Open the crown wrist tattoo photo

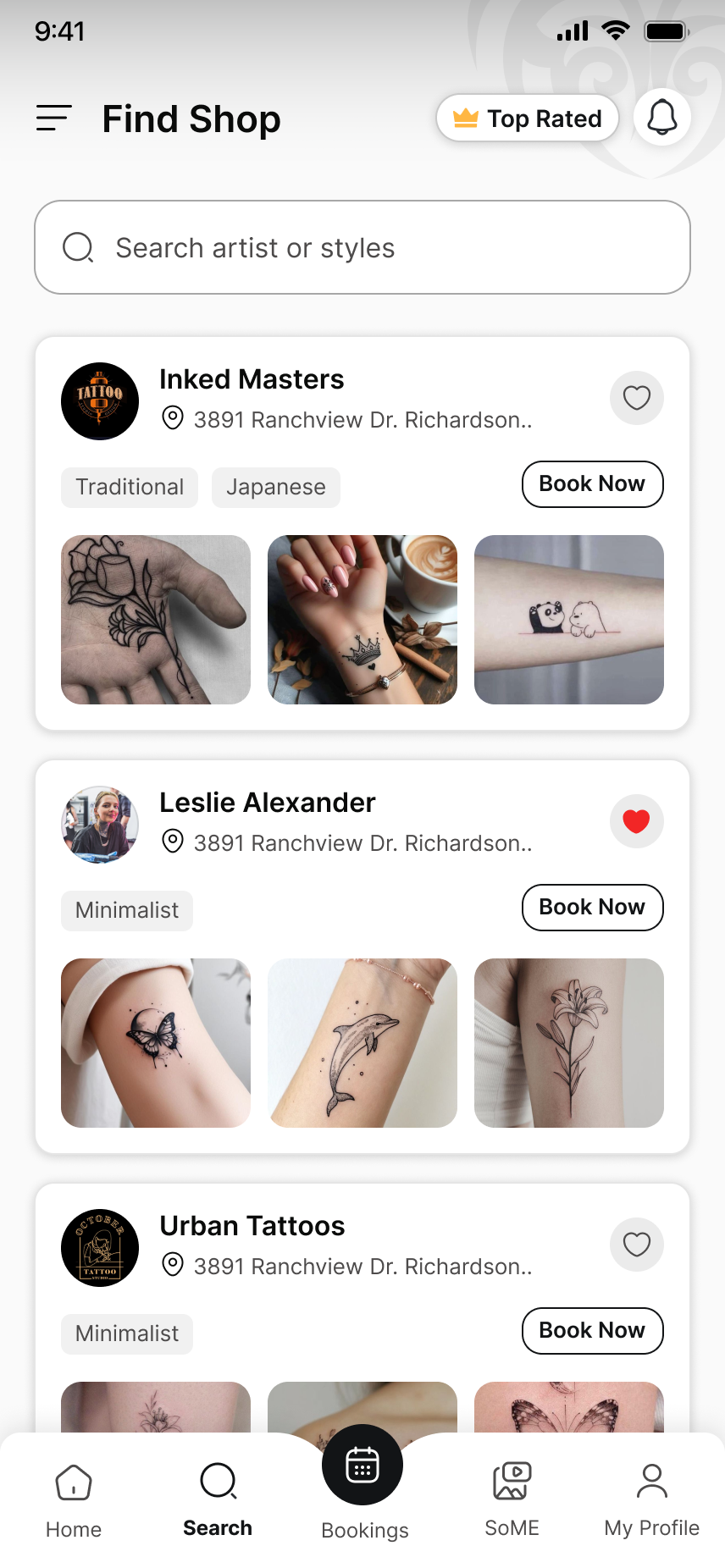tap(362, 620)
